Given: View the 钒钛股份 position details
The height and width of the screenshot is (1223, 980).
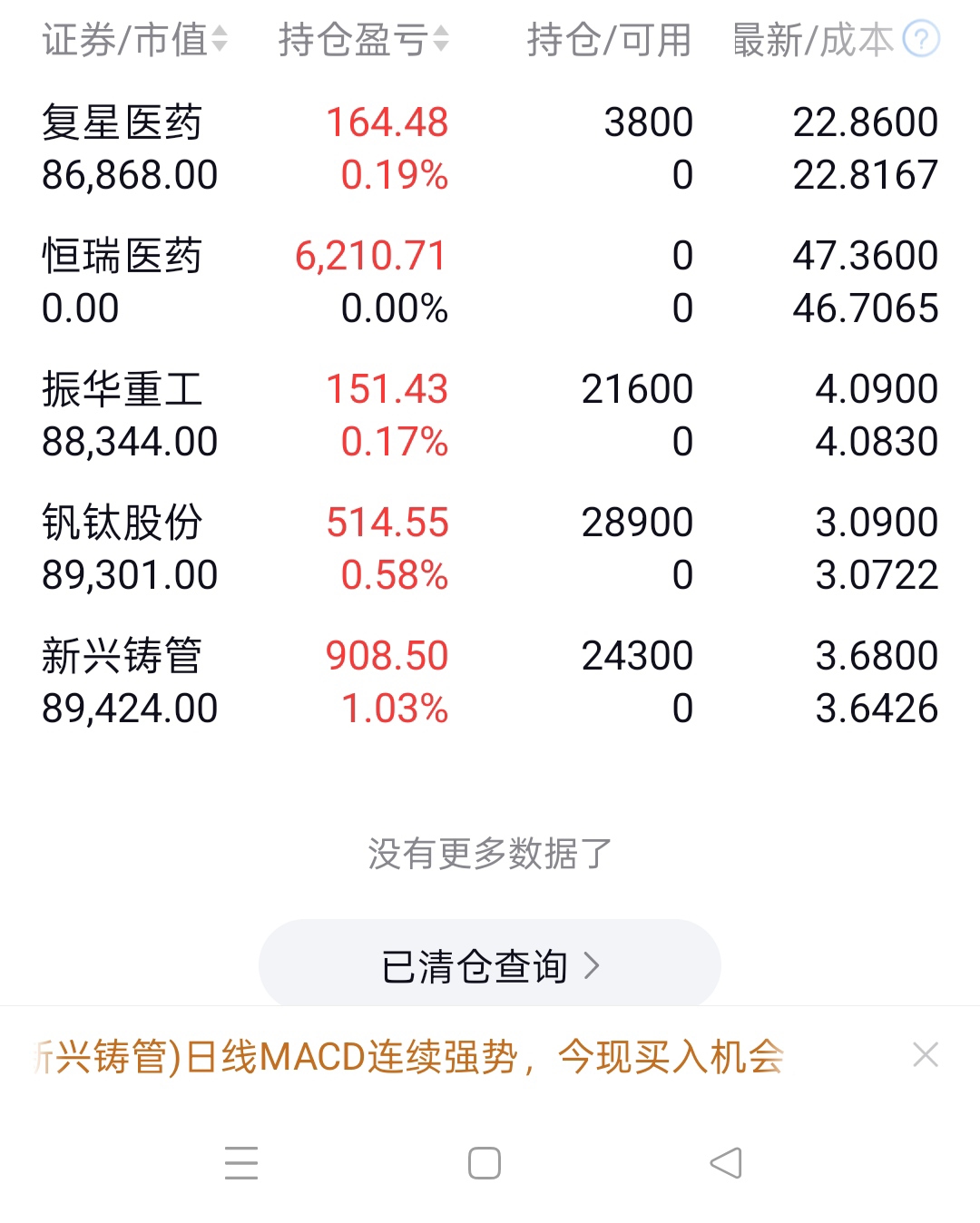Looking at the screenshot, I should (490, 548).
